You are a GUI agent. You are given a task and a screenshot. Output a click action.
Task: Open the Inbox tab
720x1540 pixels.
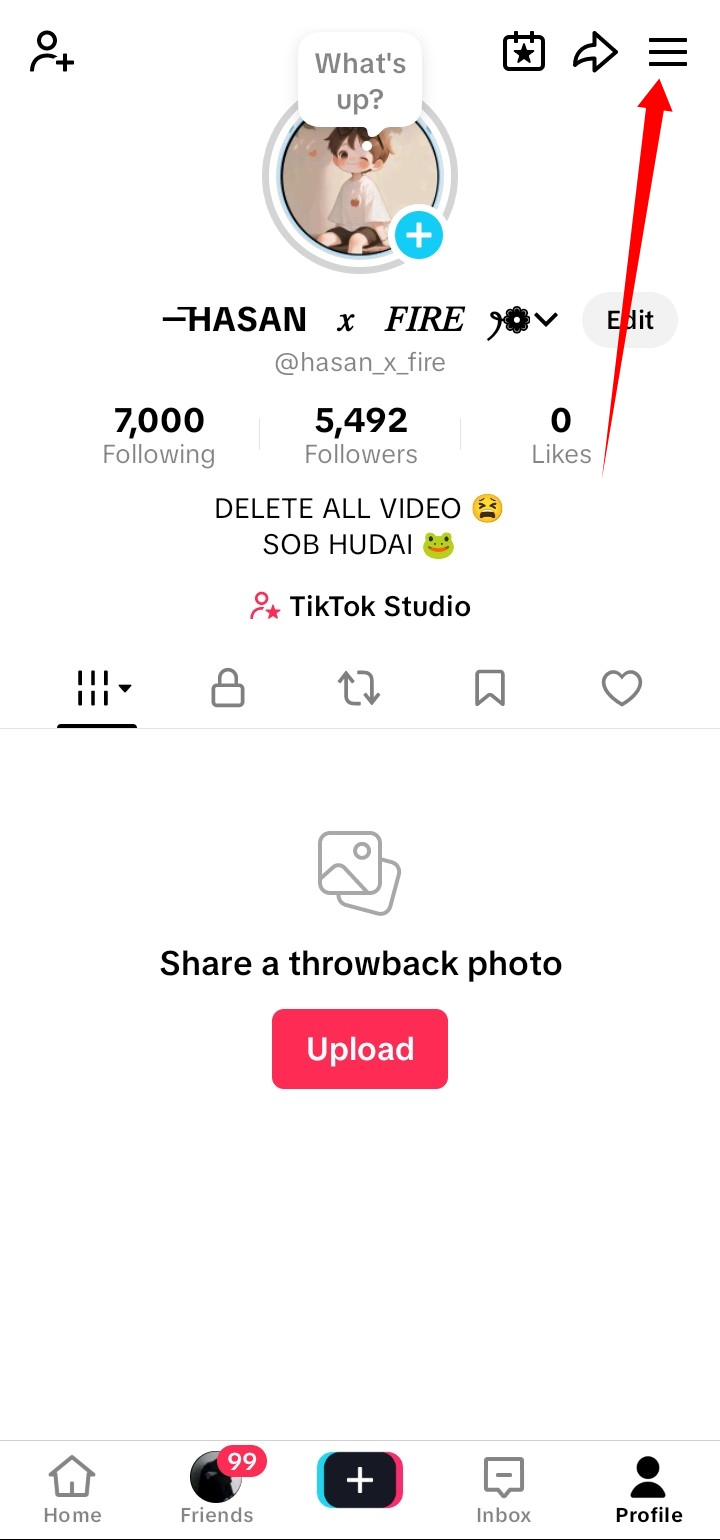pyautogui.click(x=504, y=1490)
